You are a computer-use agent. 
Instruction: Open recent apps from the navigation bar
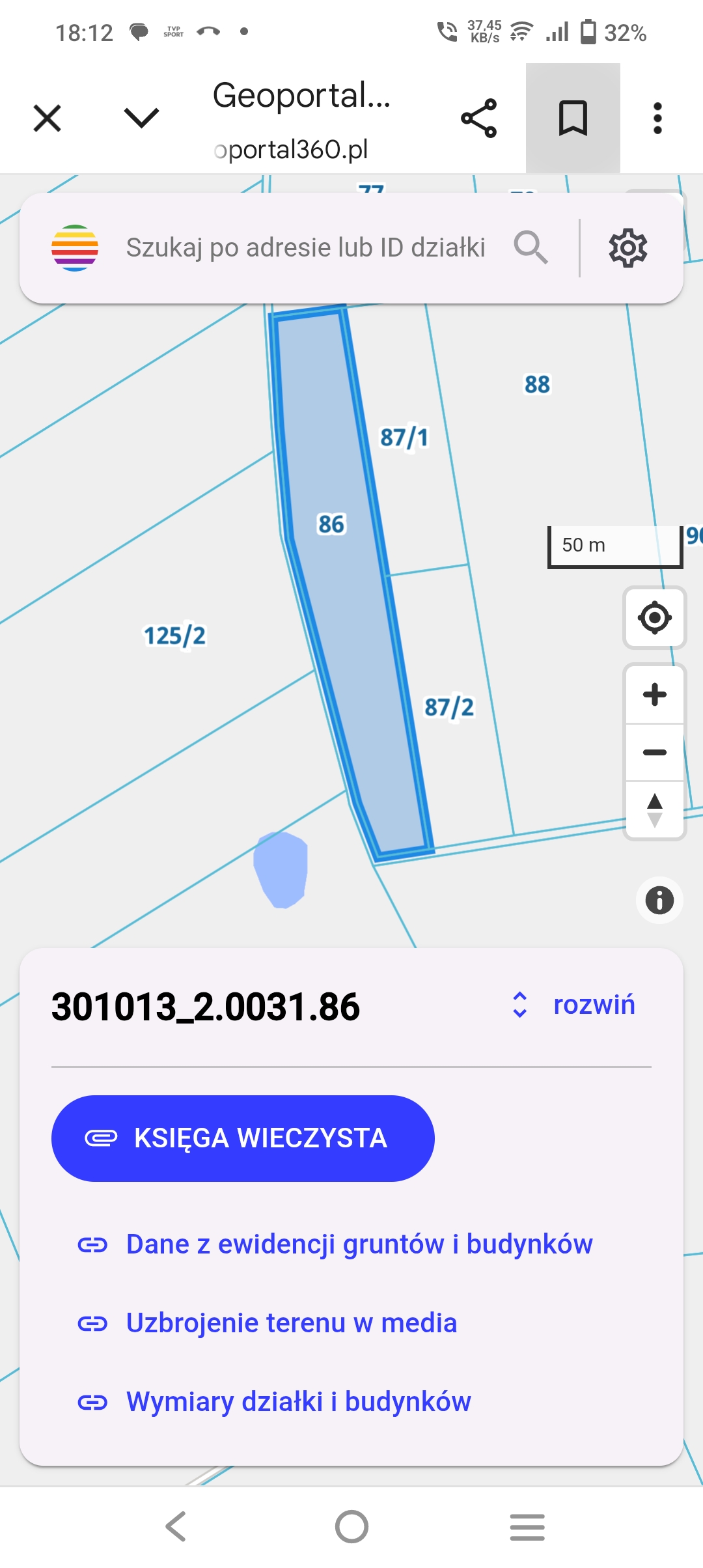[527, 1526]
